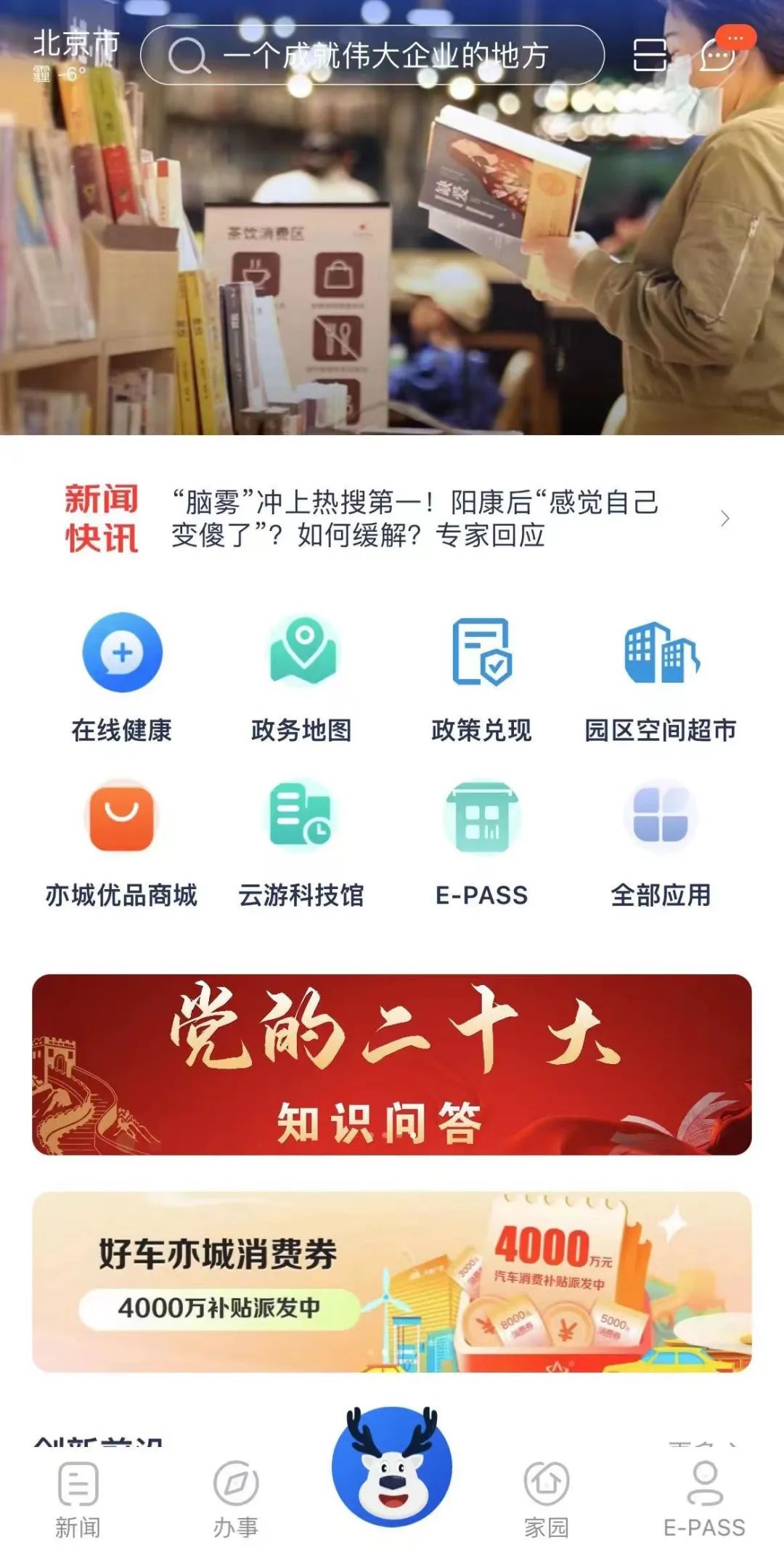Launch 政务地图

[x=302, y=677]
